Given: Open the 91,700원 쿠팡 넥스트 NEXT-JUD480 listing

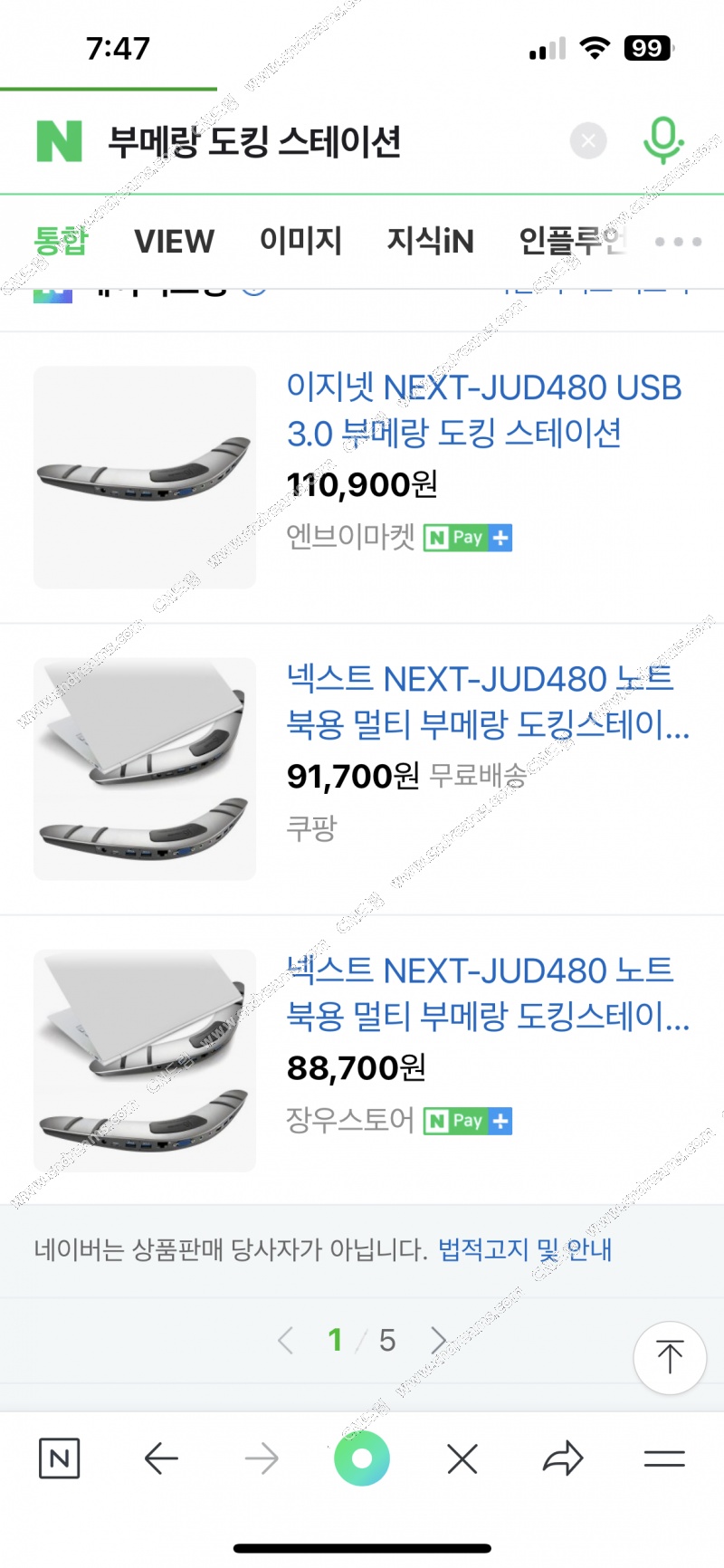Looking at the screenshot, I should pos(487,702).
